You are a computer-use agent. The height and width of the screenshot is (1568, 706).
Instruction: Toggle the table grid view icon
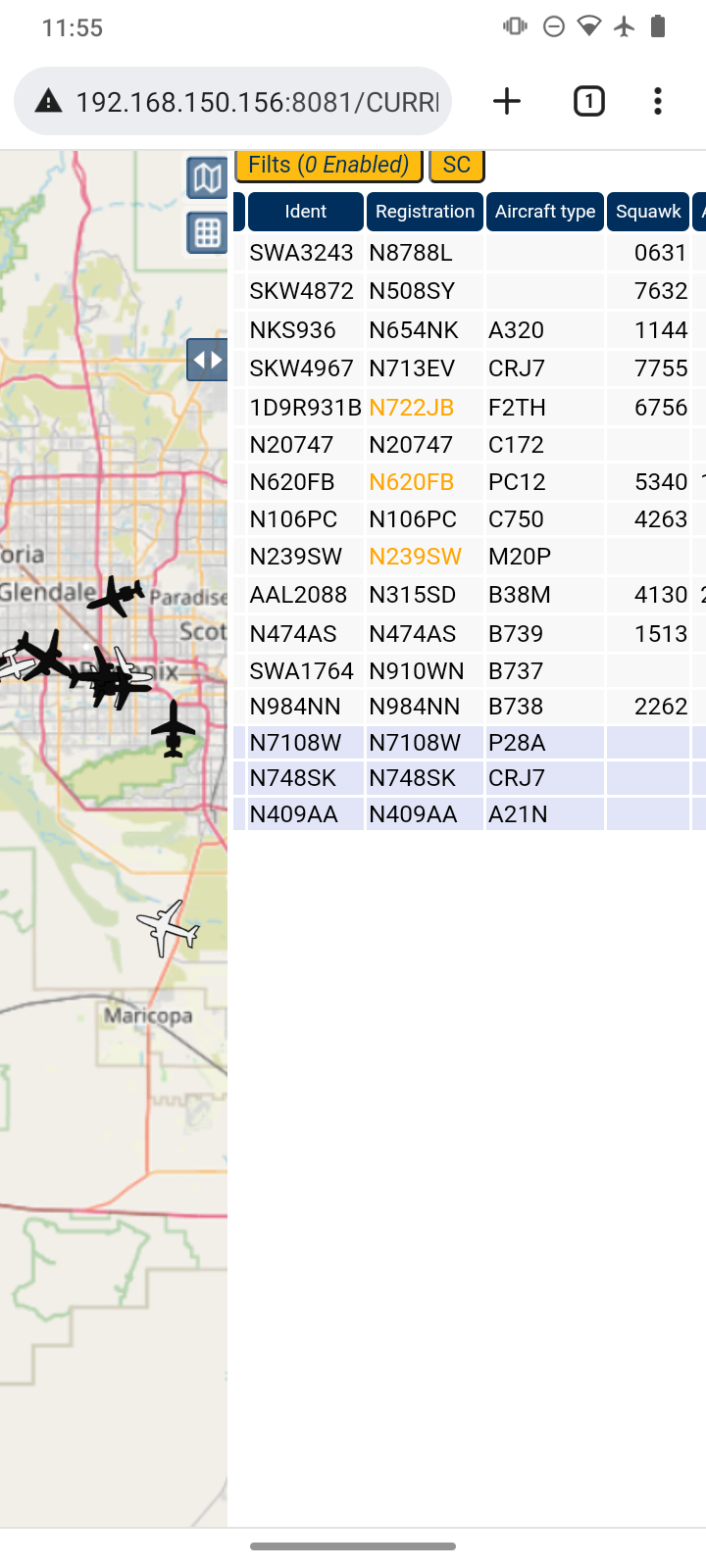(208, 233)
